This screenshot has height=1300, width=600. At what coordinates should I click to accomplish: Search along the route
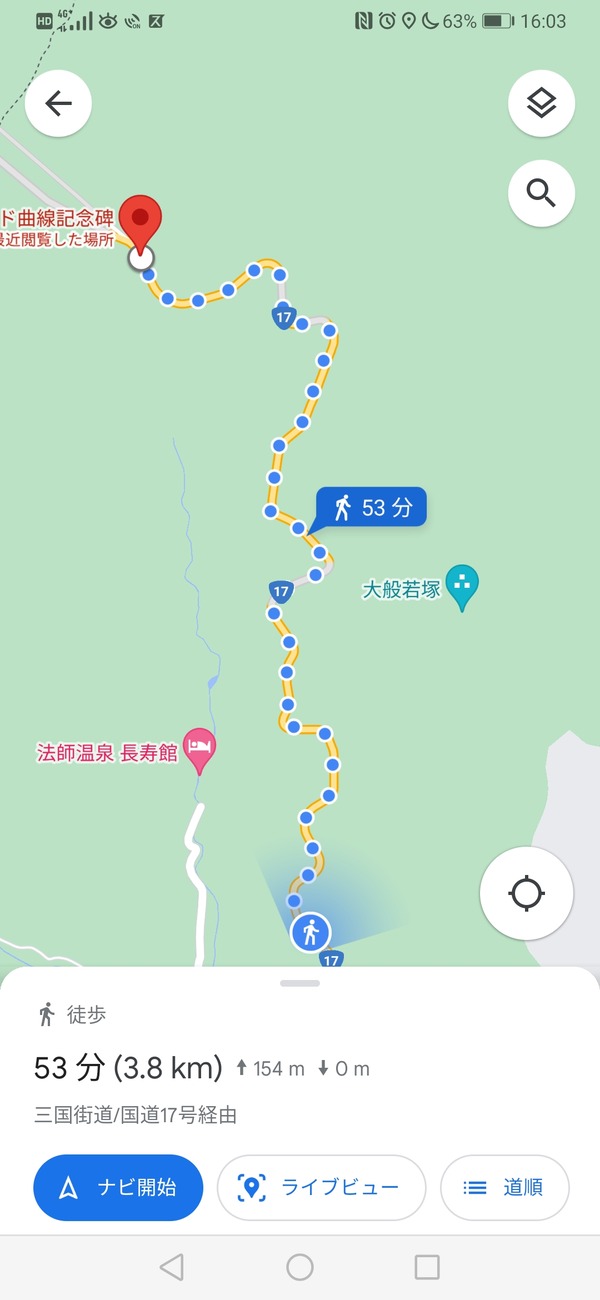[541, 193]
